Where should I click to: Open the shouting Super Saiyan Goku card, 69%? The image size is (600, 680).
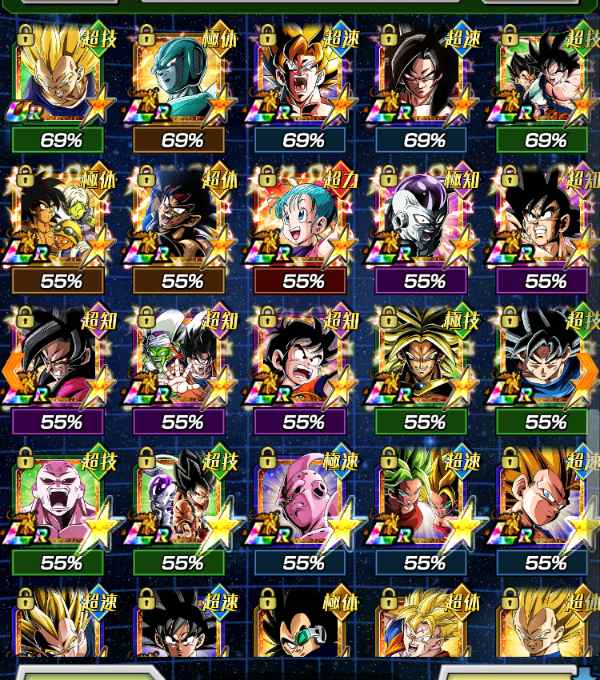(x=302, y=82)
